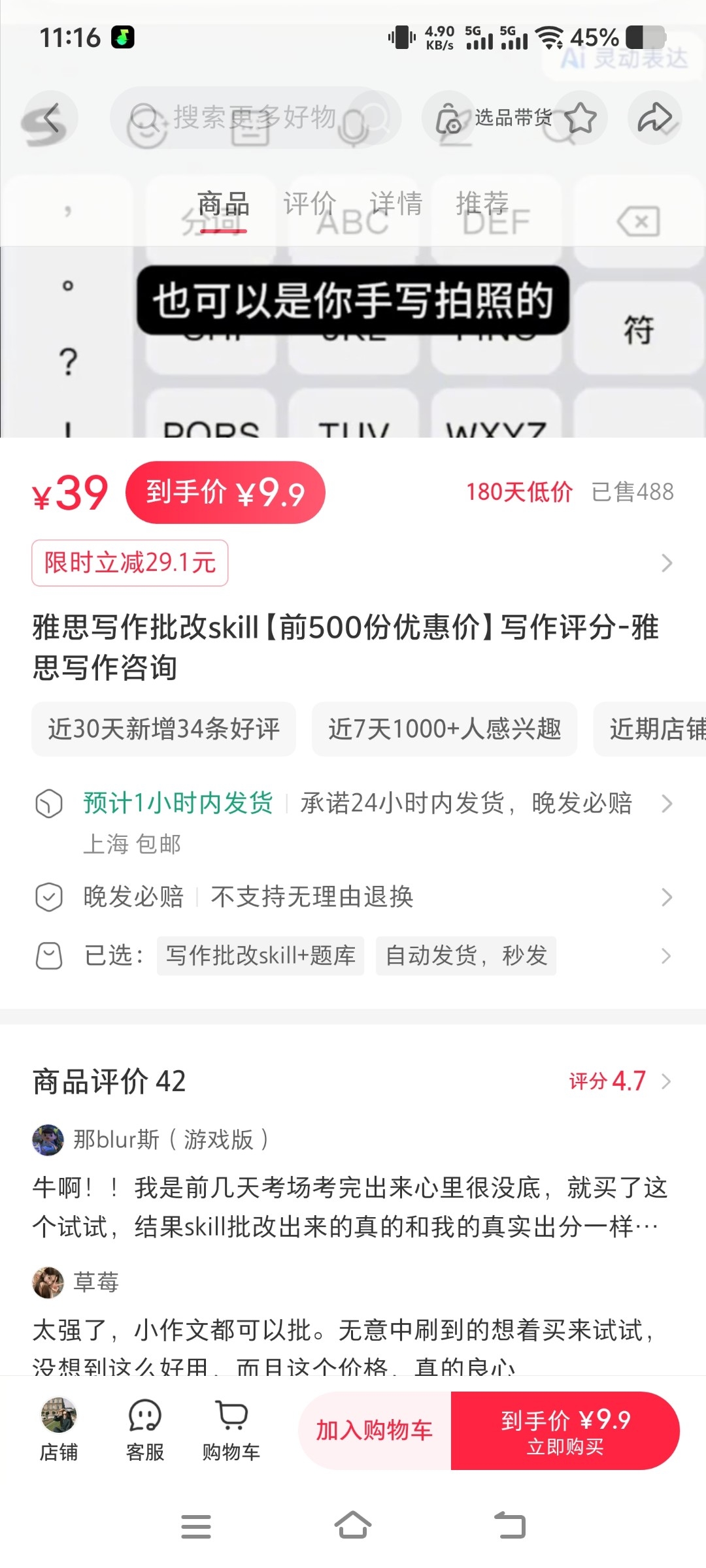Screen dimensions: 706x1568
Task: Open the 已选 specification selector row
Action: click(x=353, y=956)
